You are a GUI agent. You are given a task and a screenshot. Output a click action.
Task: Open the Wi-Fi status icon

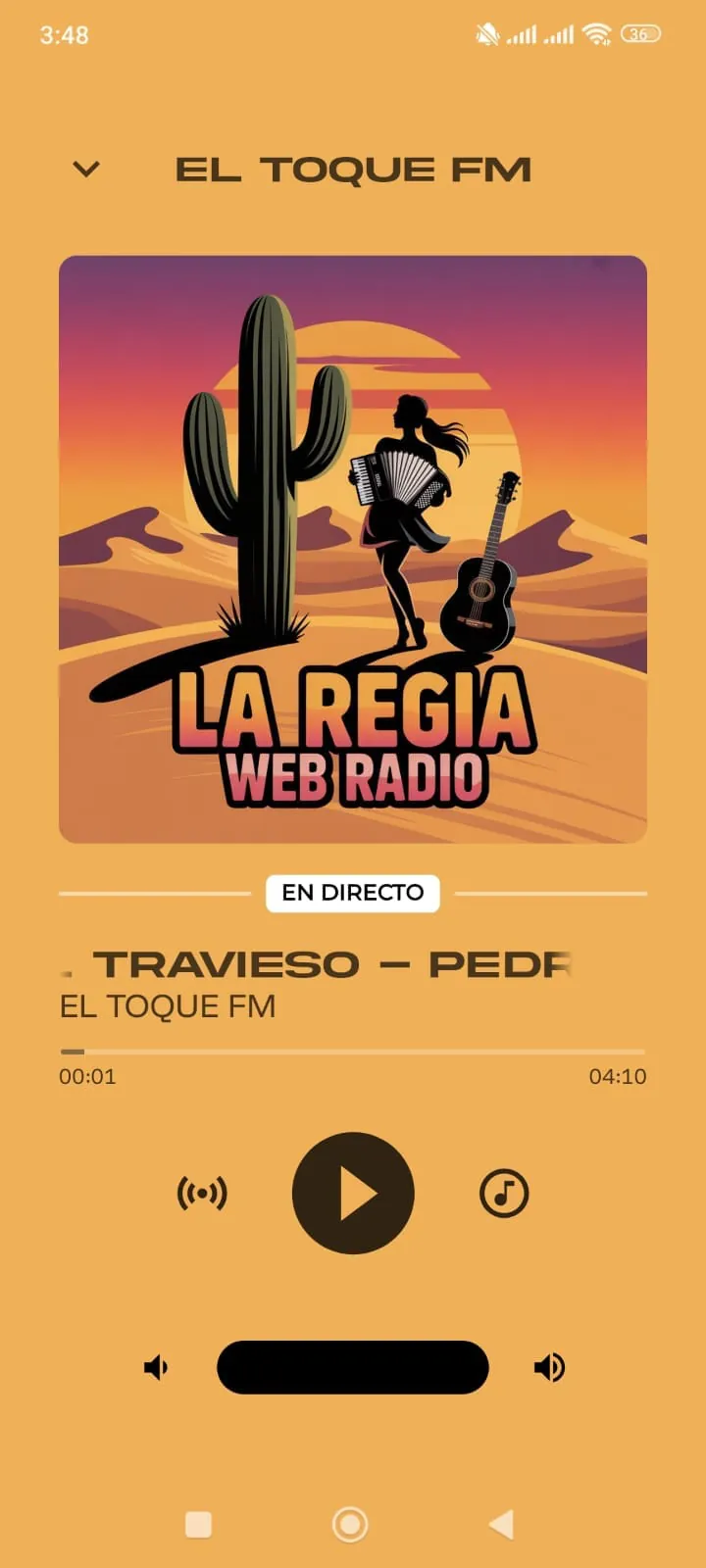click(x=598, y=33)
